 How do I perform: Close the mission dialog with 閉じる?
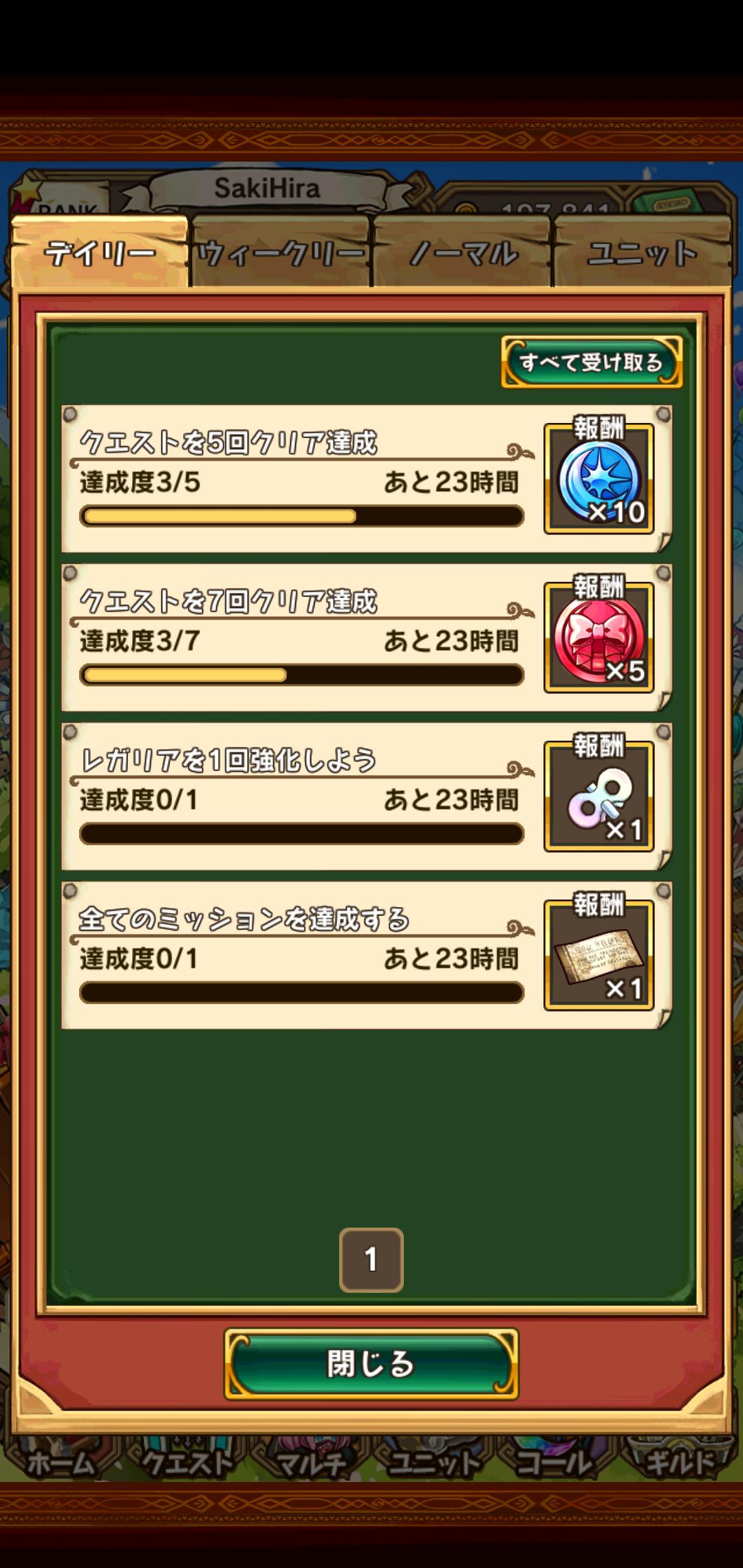click(x=371, y=1364)
